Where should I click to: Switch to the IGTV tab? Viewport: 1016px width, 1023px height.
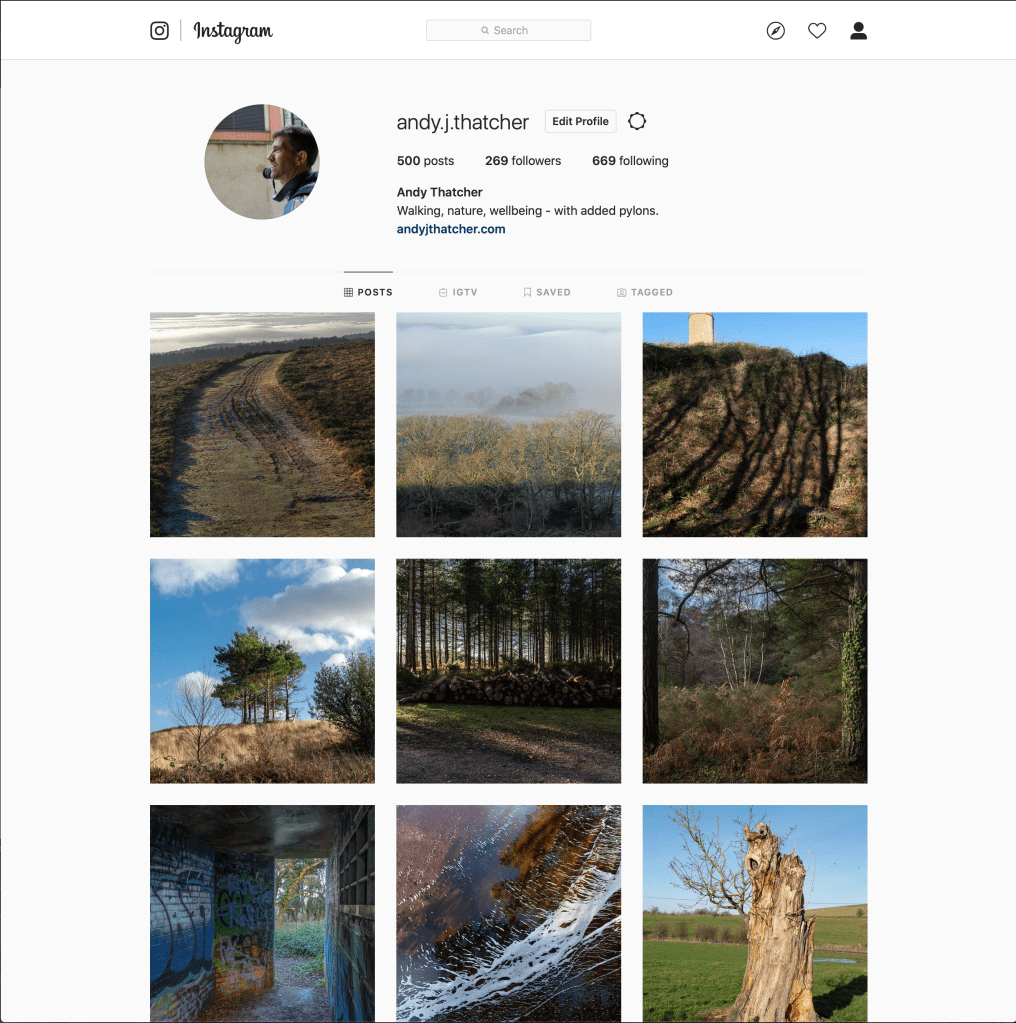point(458,292)
